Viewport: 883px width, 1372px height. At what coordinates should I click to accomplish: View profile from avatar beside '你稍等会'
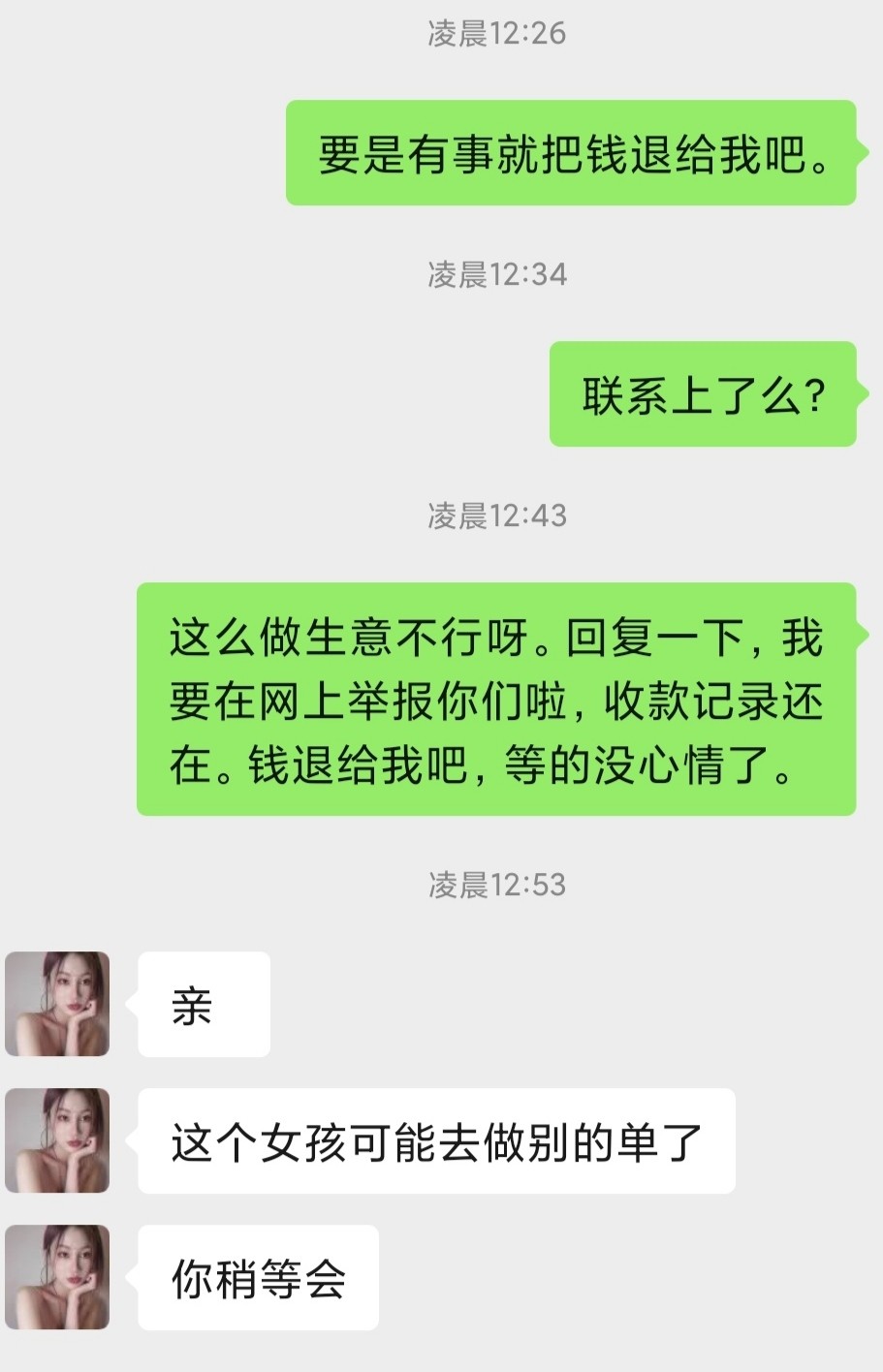click(57, 1277)
